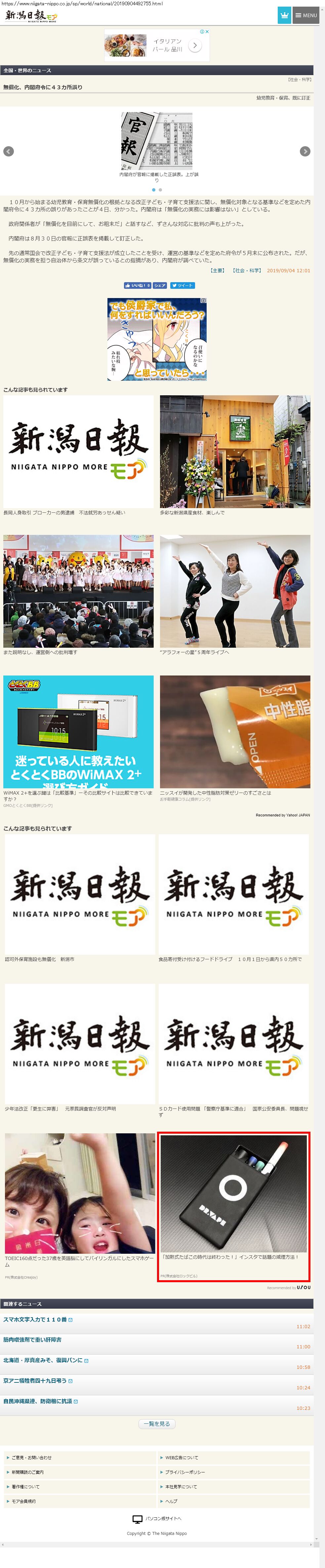Image resolution: width=325 pixels, height=1568 pixels.
Task: Open the イタリアンバール 品川 ad arrow
Action: [x=195, y=46]
